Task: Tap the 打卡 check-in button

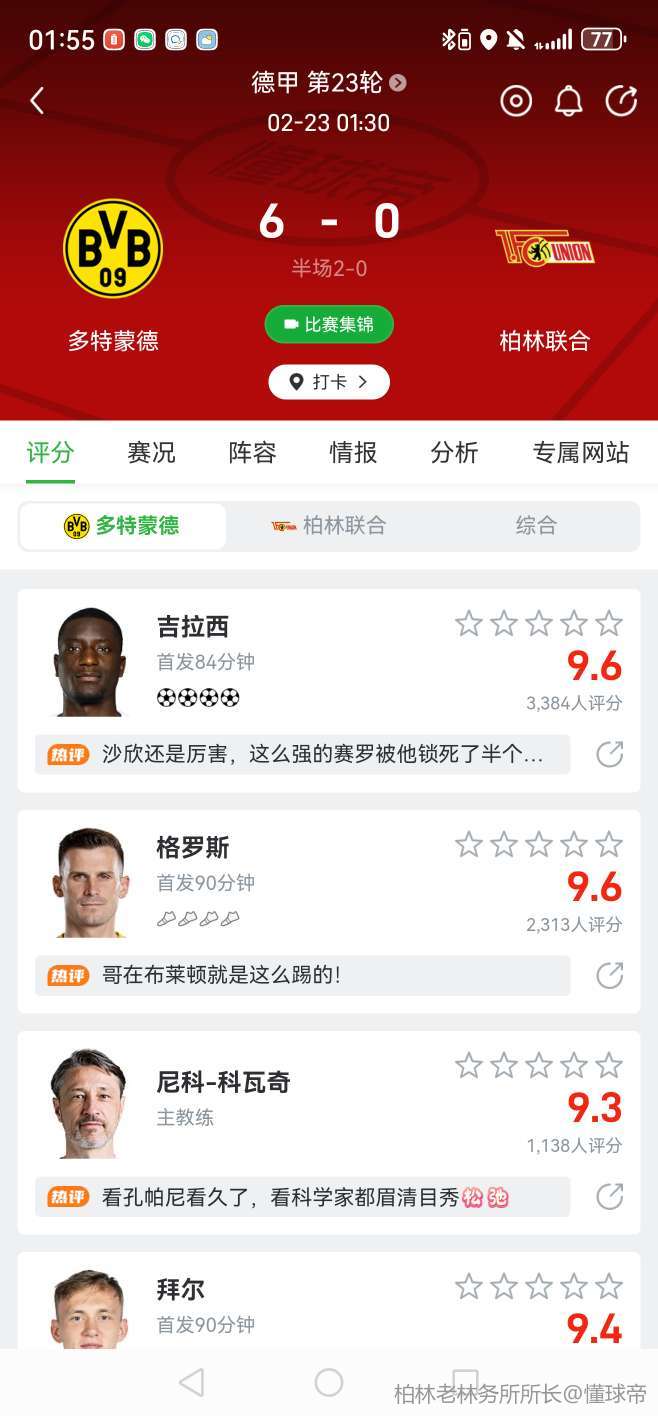Action: [329, 382]
